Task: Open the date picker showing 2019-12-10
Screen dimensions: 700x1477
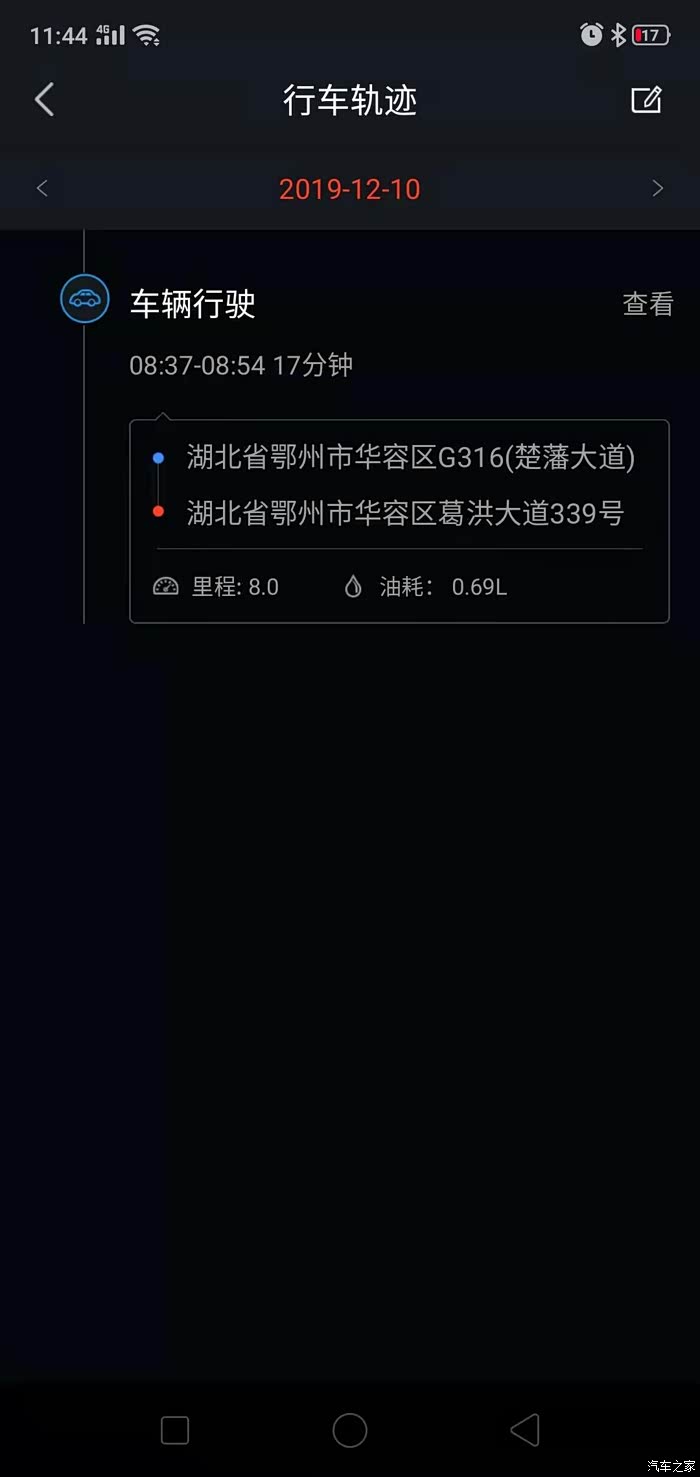Action: (349, 189)
